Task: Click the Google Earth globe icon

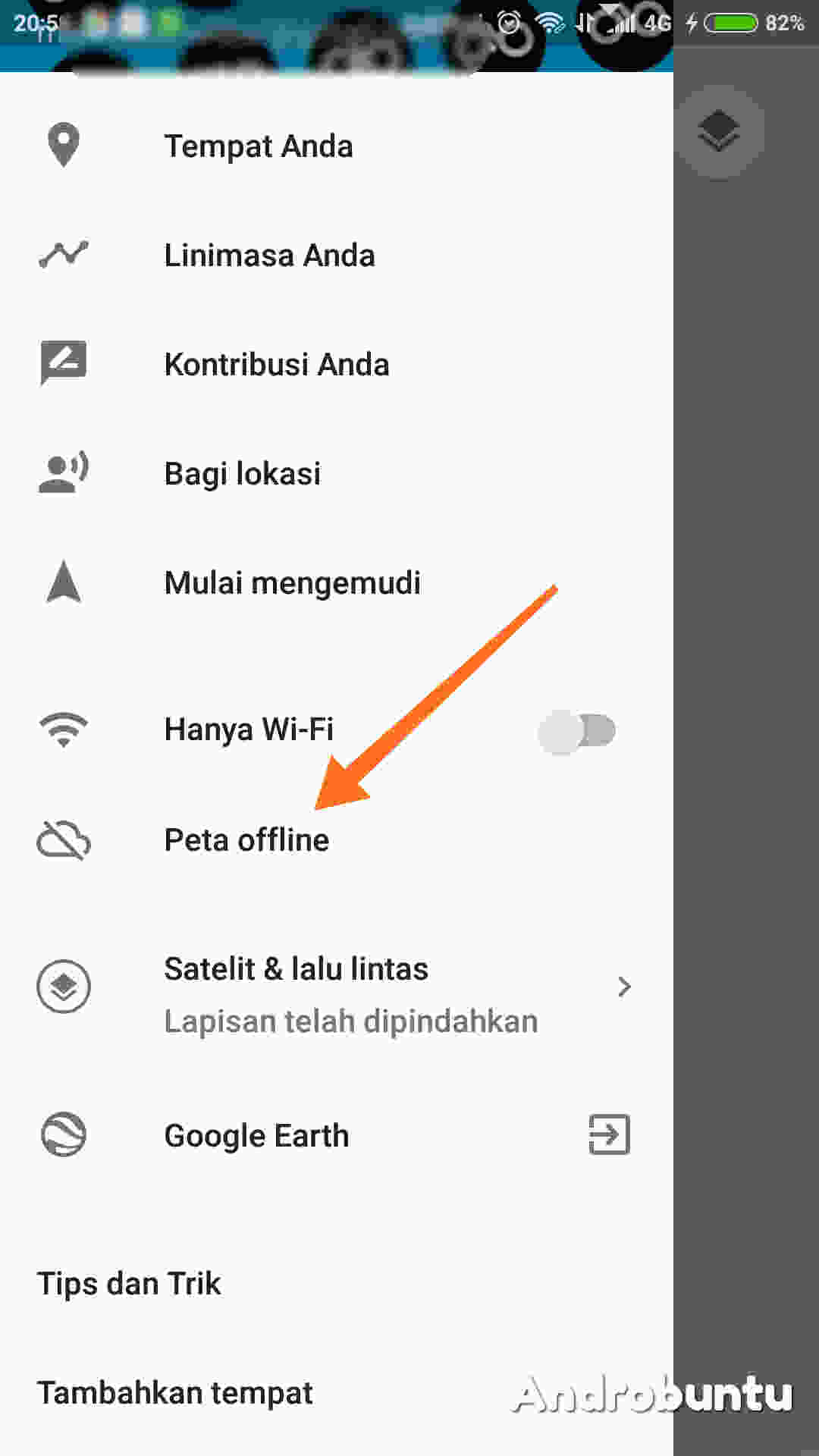Action: pyautogui.click(x=64, y=1135)
